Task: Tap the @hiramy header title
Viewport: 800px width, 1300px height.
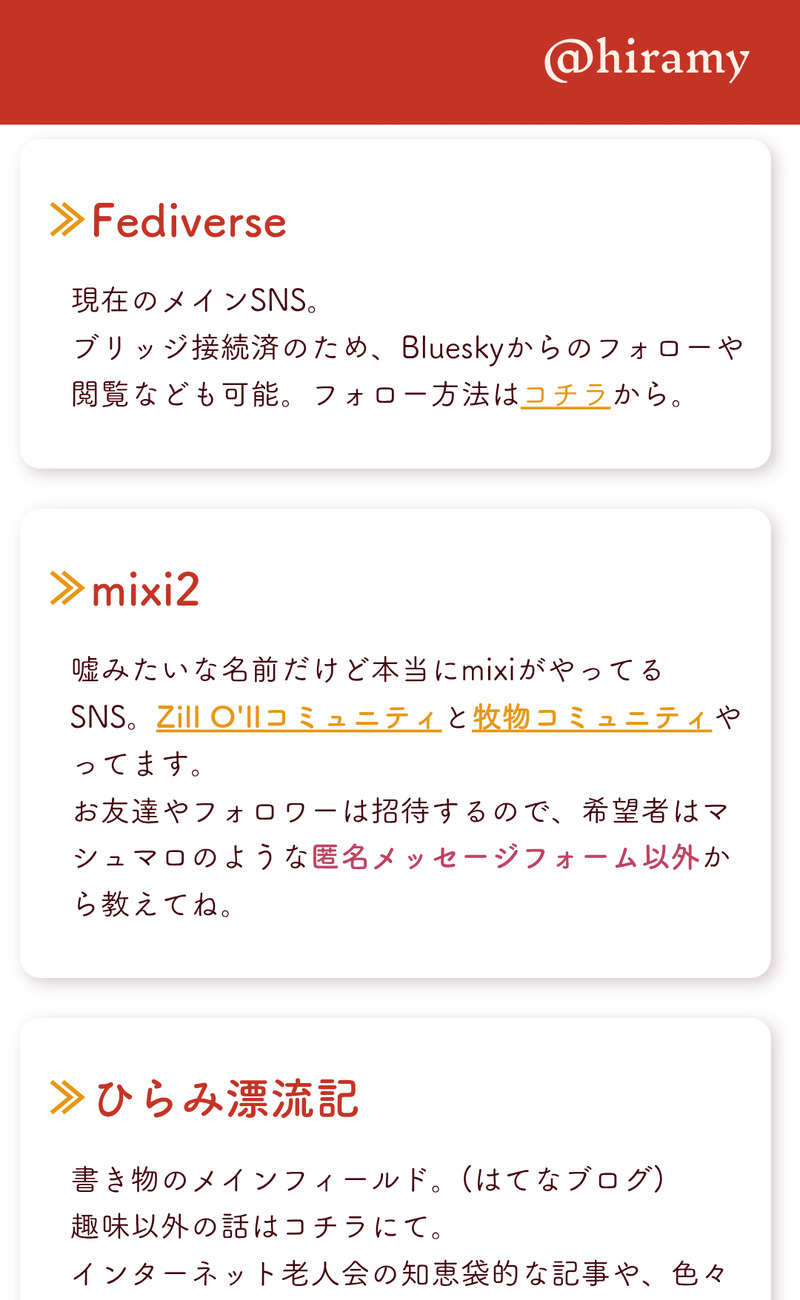Action: click(646, 60)
